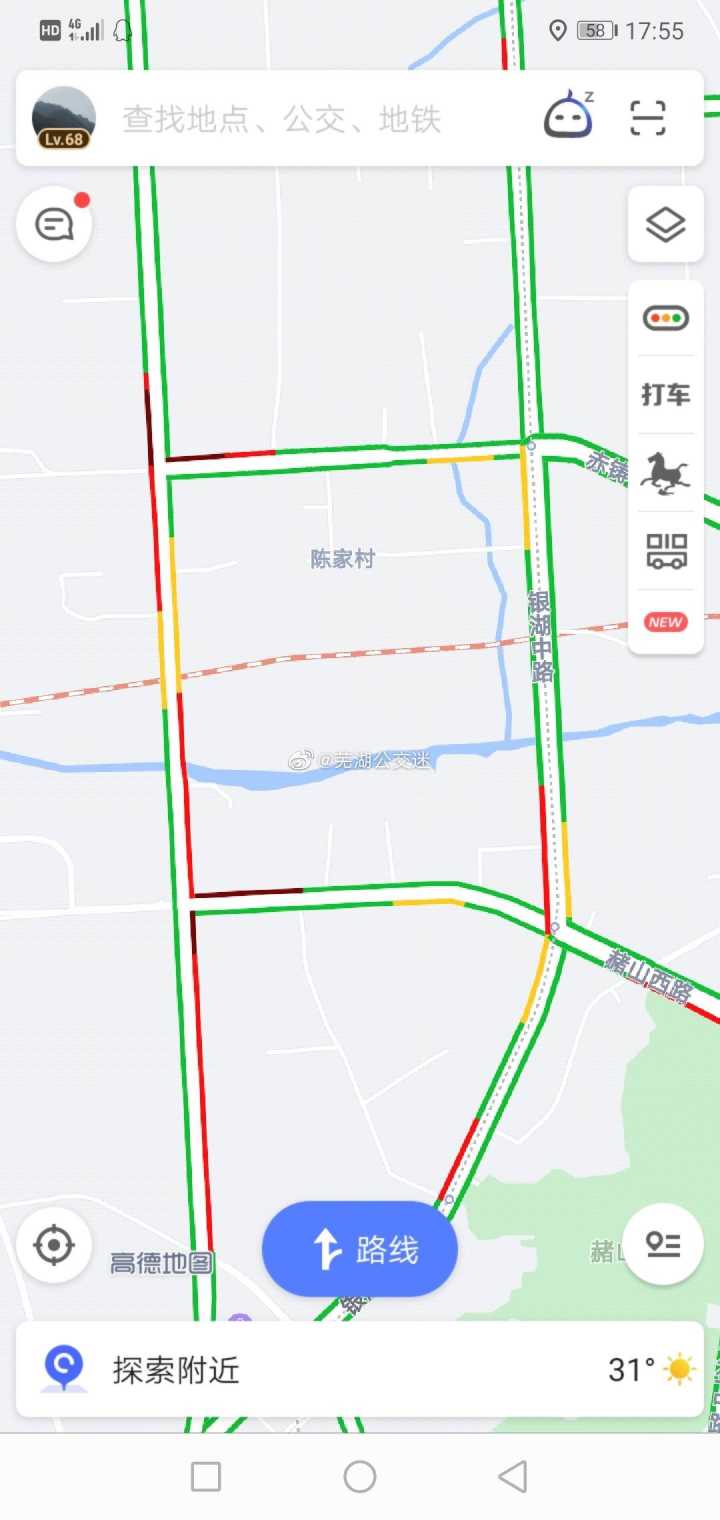
Task: Open the bus transit shortcut
Action: (x=665, y=550)
